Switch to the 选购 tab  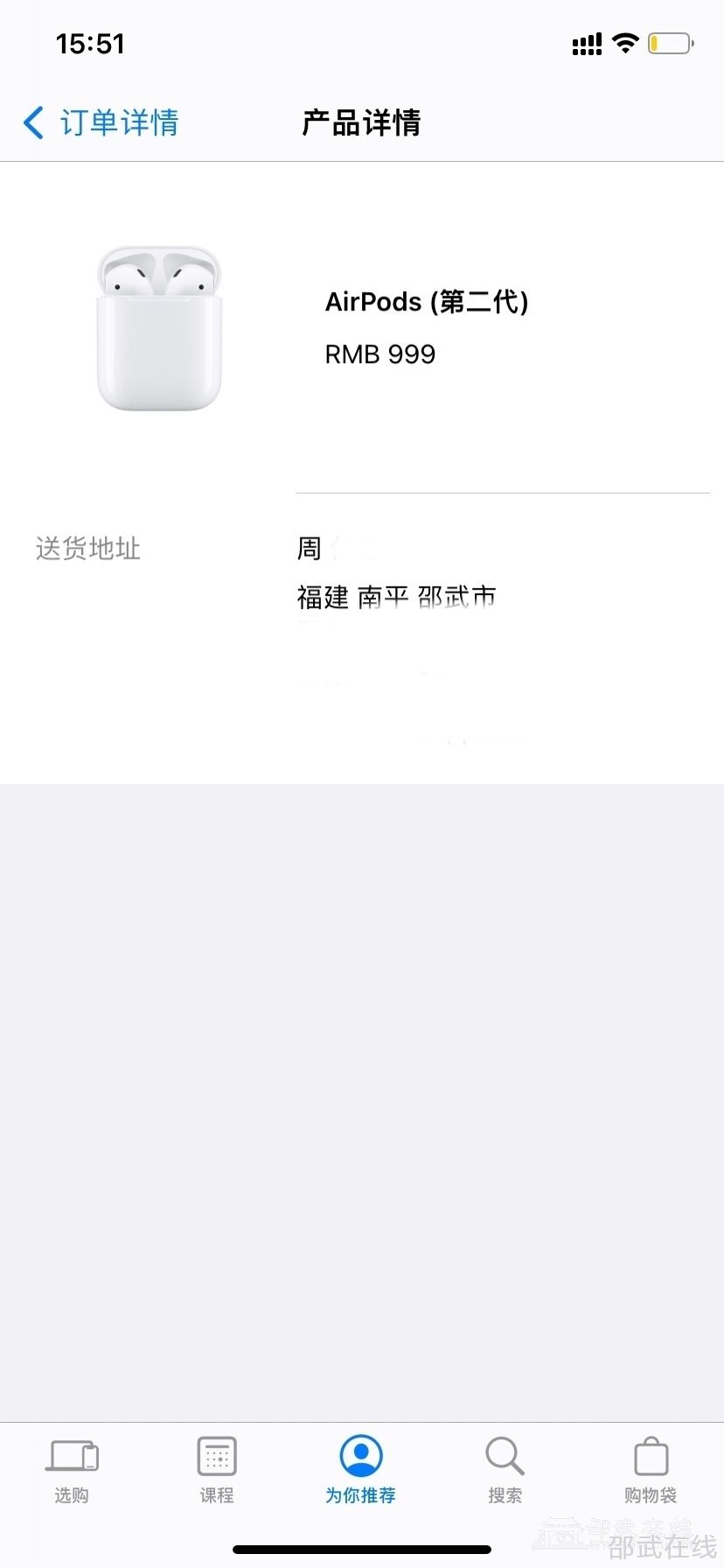[x=72, y=1470]
